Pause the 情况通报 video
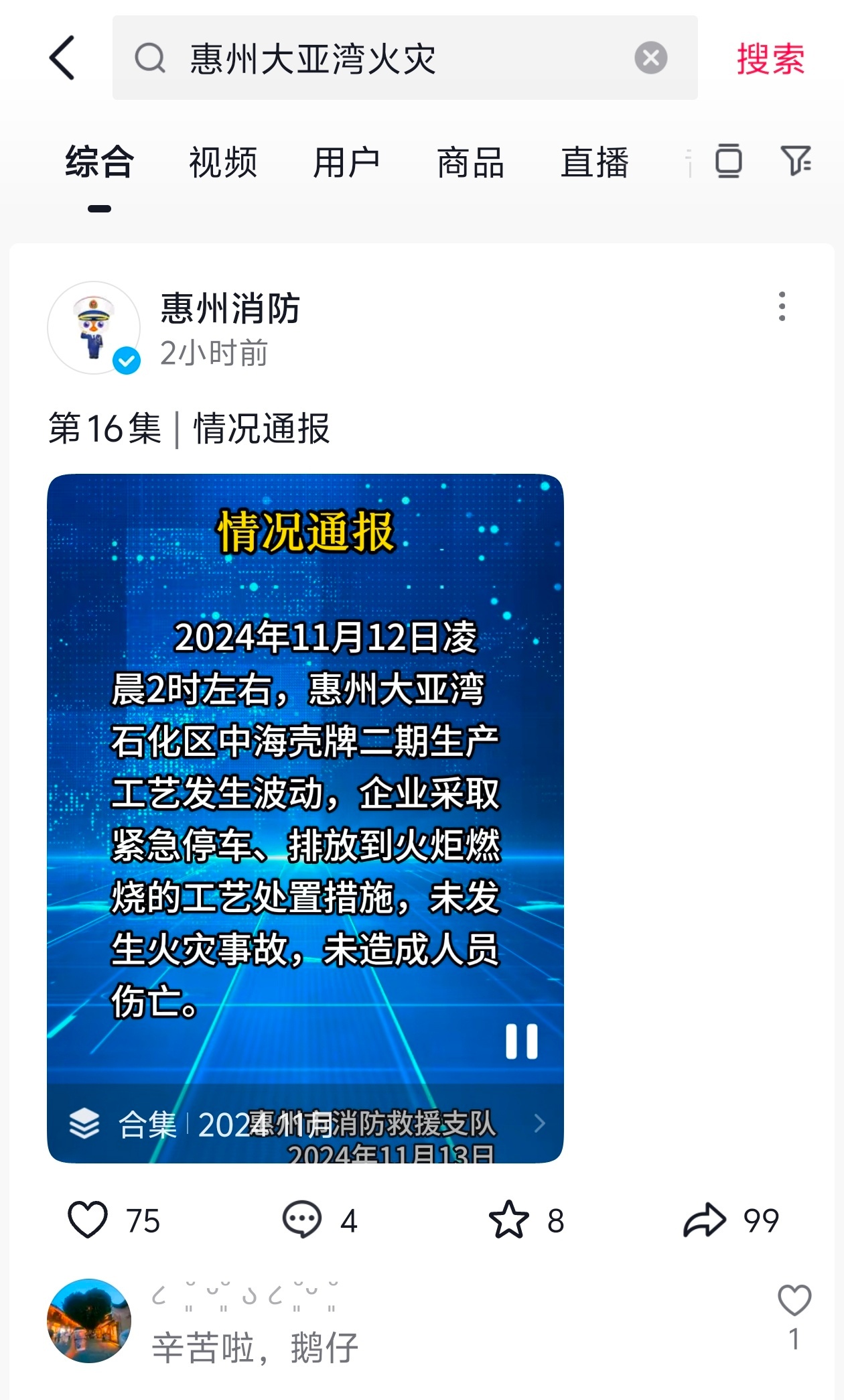This screenshot has height=1400, width=844. [x=521, y=1041]
